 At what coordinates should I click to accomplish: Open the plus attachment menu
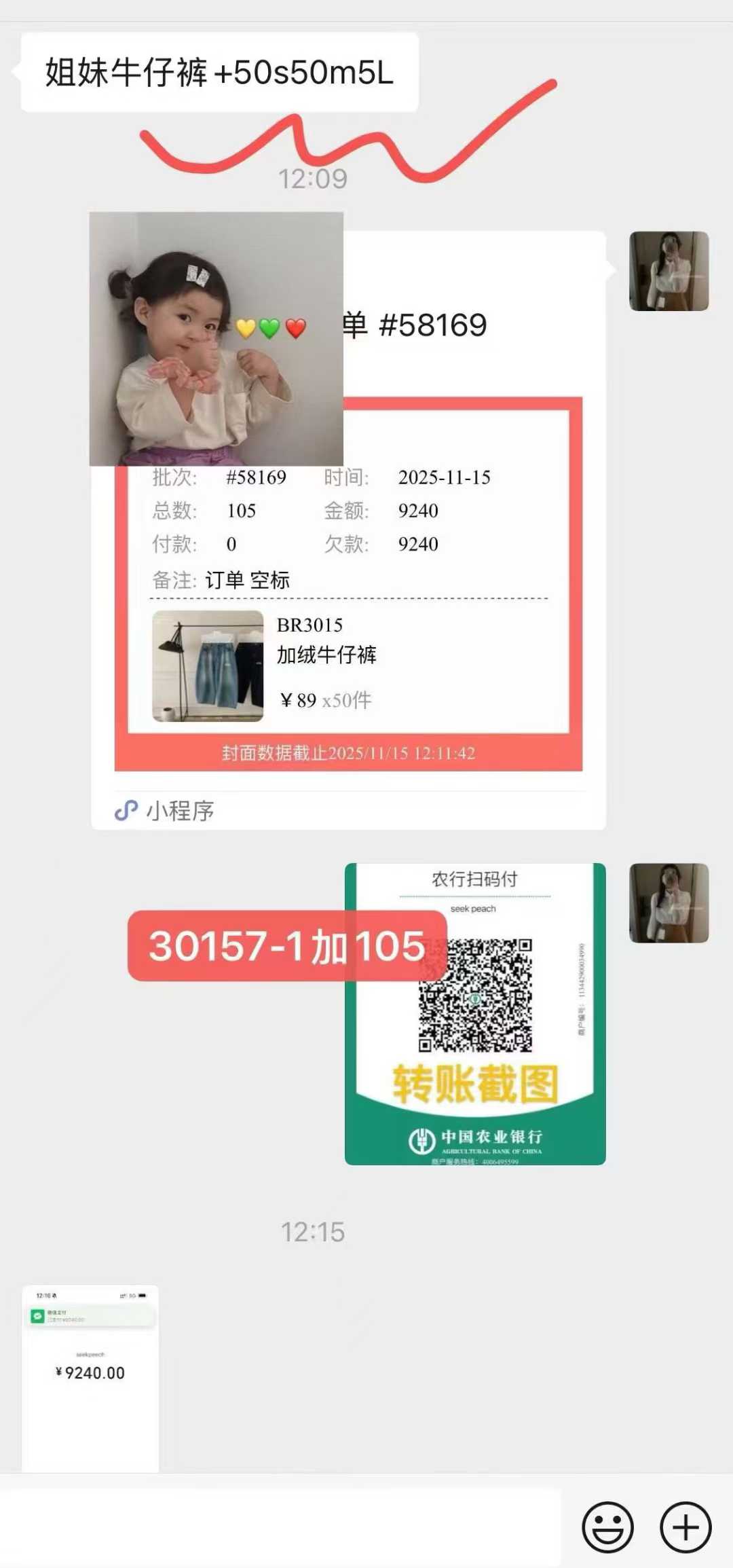(685, 1527)
